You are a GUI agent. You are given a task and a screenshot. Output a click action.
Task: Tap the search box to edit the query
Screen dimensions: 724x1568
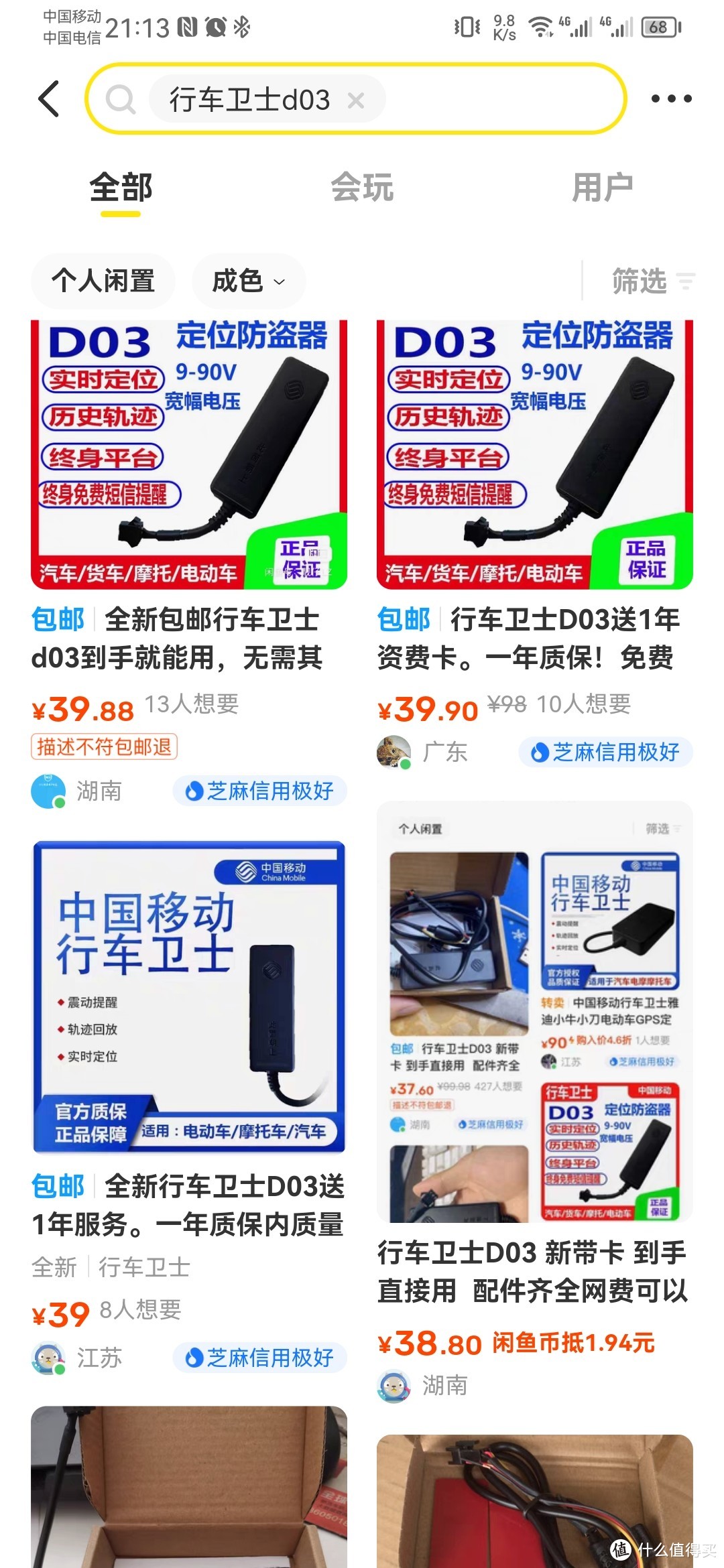[x=496, y=99]
